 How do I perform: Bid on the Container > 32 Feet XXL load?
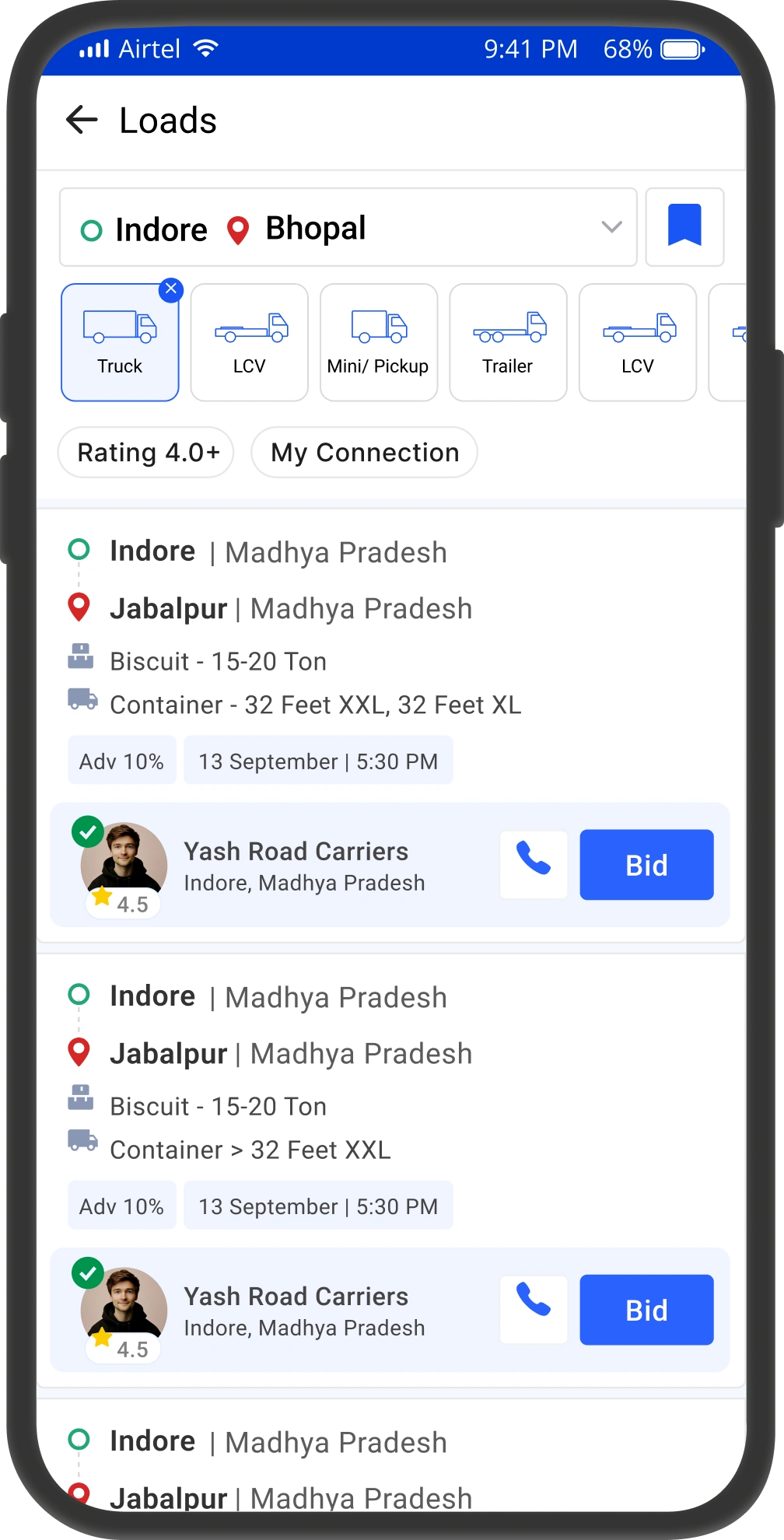646,1310
